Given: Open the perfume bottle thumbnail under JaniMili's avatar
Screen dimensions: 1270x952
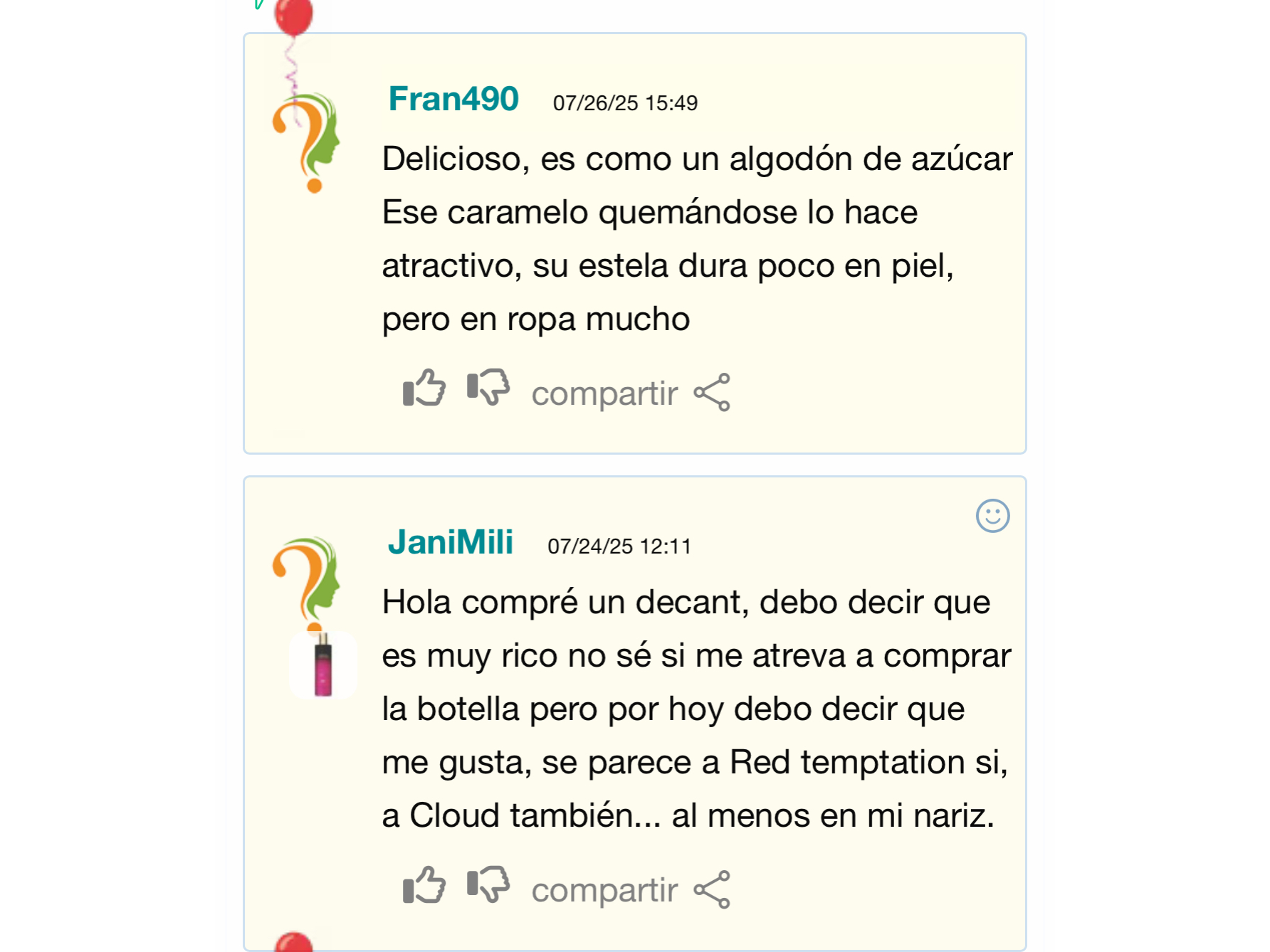Looking at the screenshot, I should point(323,665).
